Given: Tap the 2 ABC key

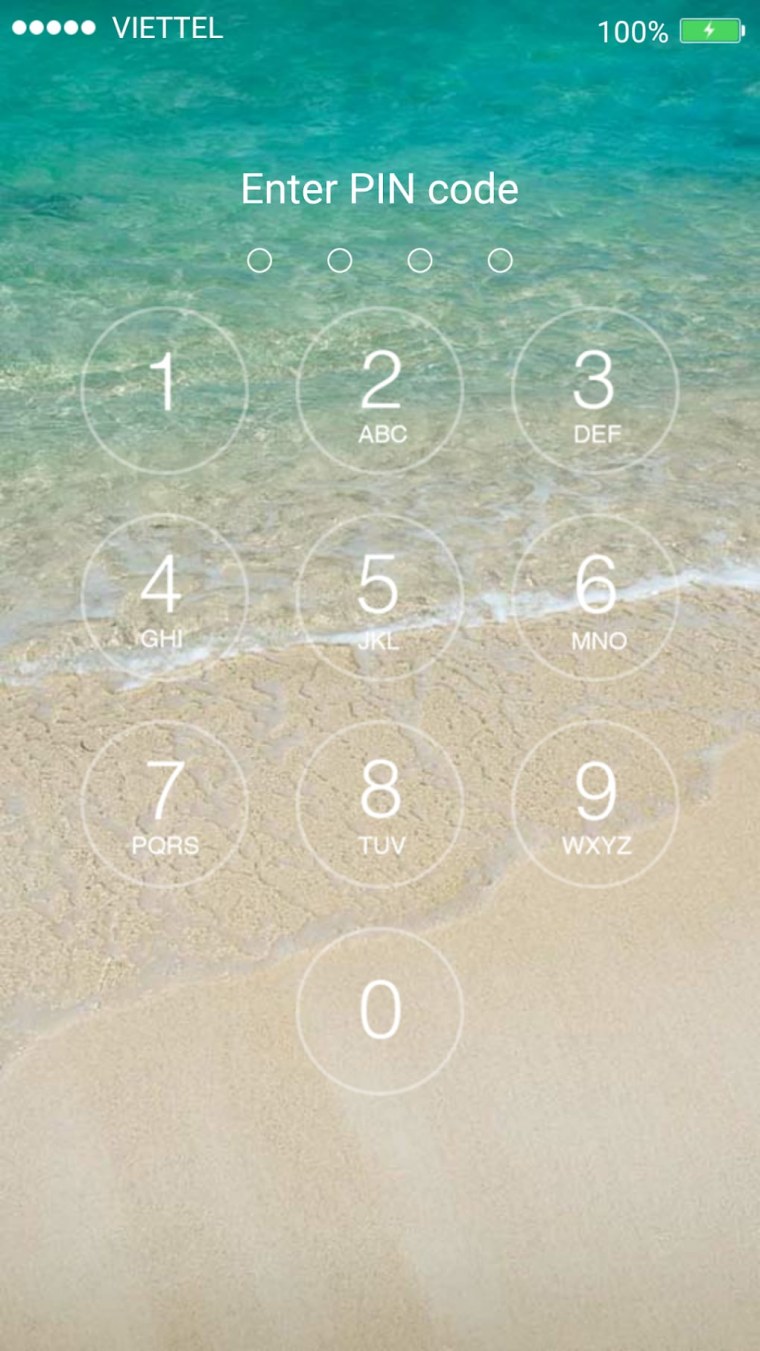Looking at the screenshot, I should point(380,390).
